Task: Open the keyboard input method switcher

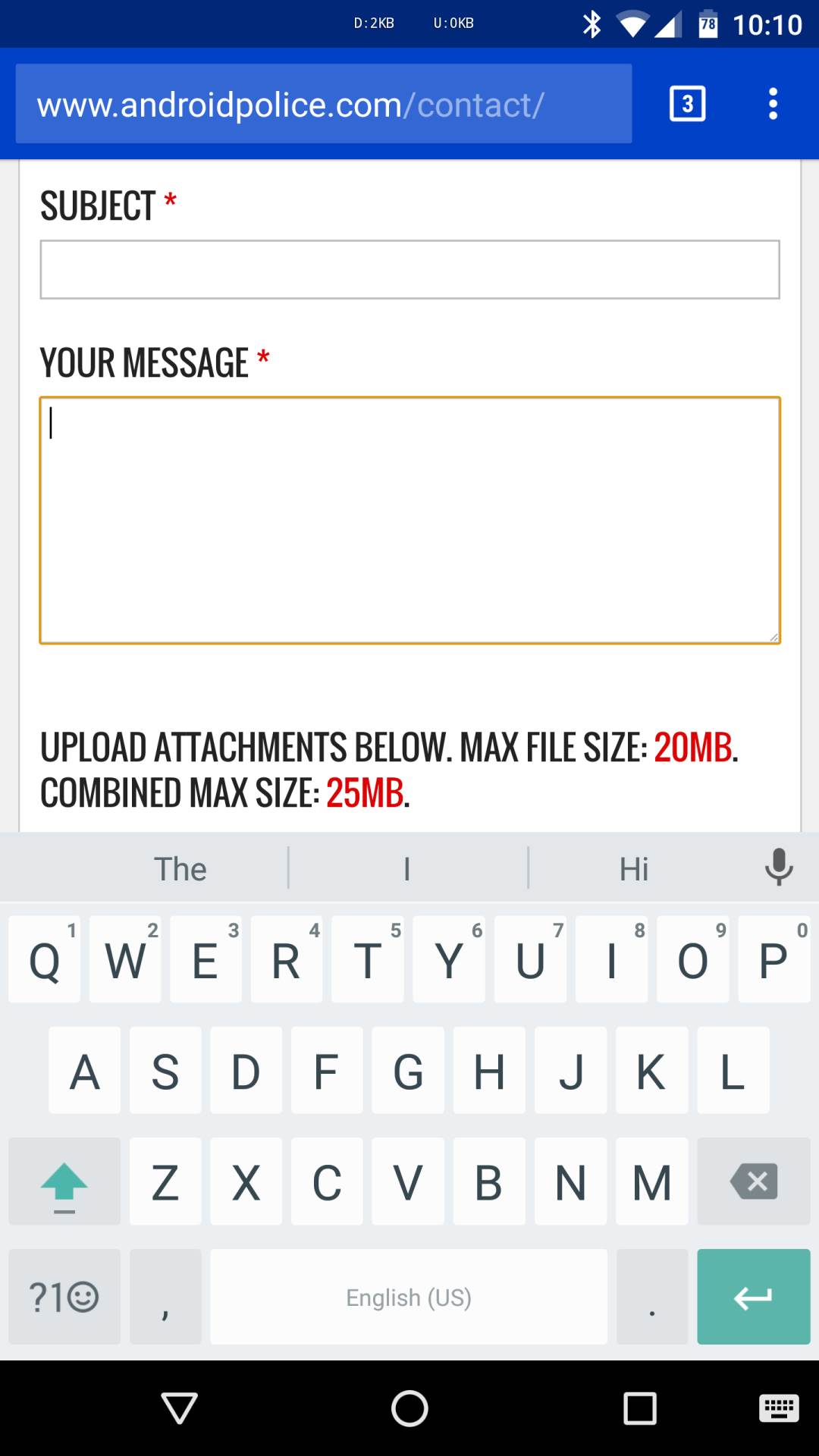Action: coord(779,1408)
